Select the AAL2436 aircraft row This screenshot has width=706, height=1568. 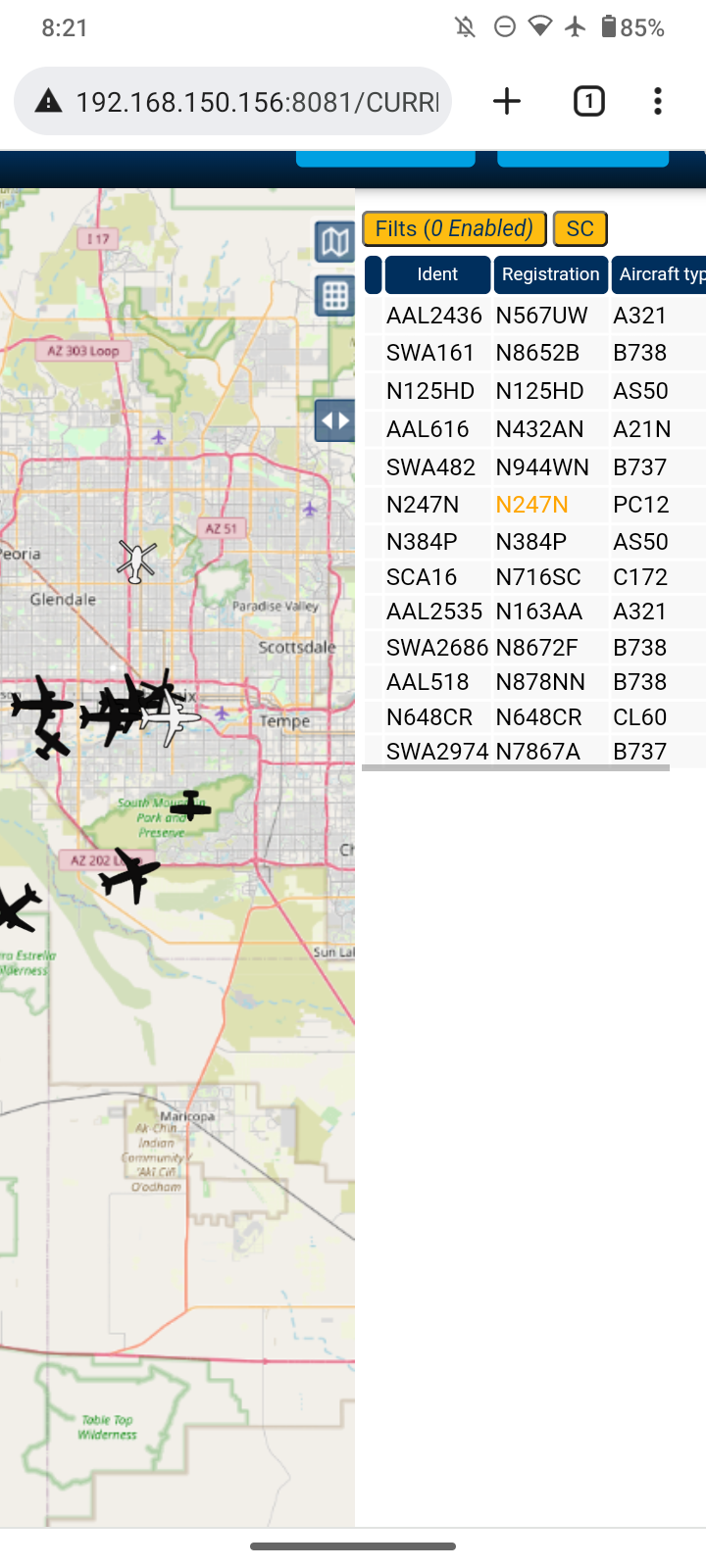[x=534, y=316]
